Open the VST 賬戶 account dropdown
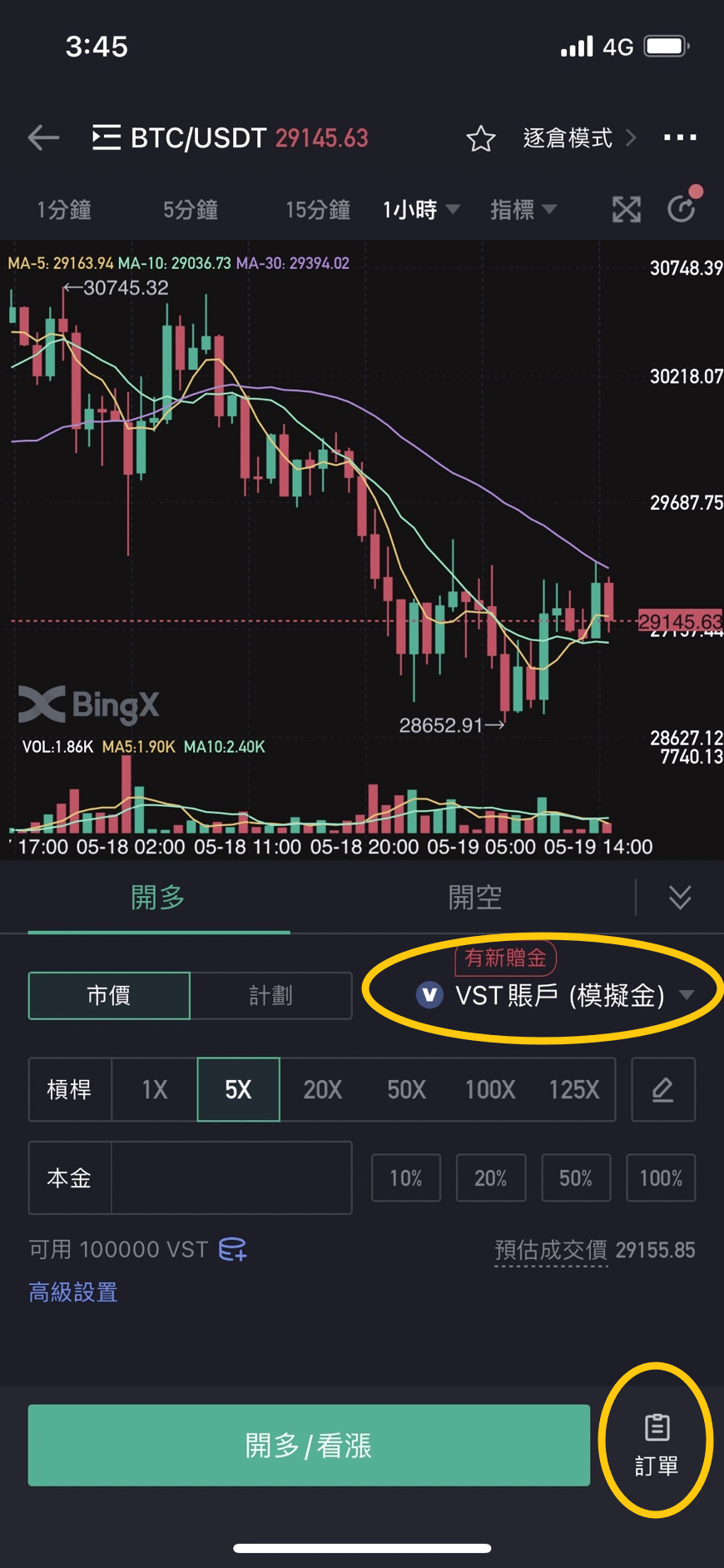724x1568 pixels. coord(558,995)
